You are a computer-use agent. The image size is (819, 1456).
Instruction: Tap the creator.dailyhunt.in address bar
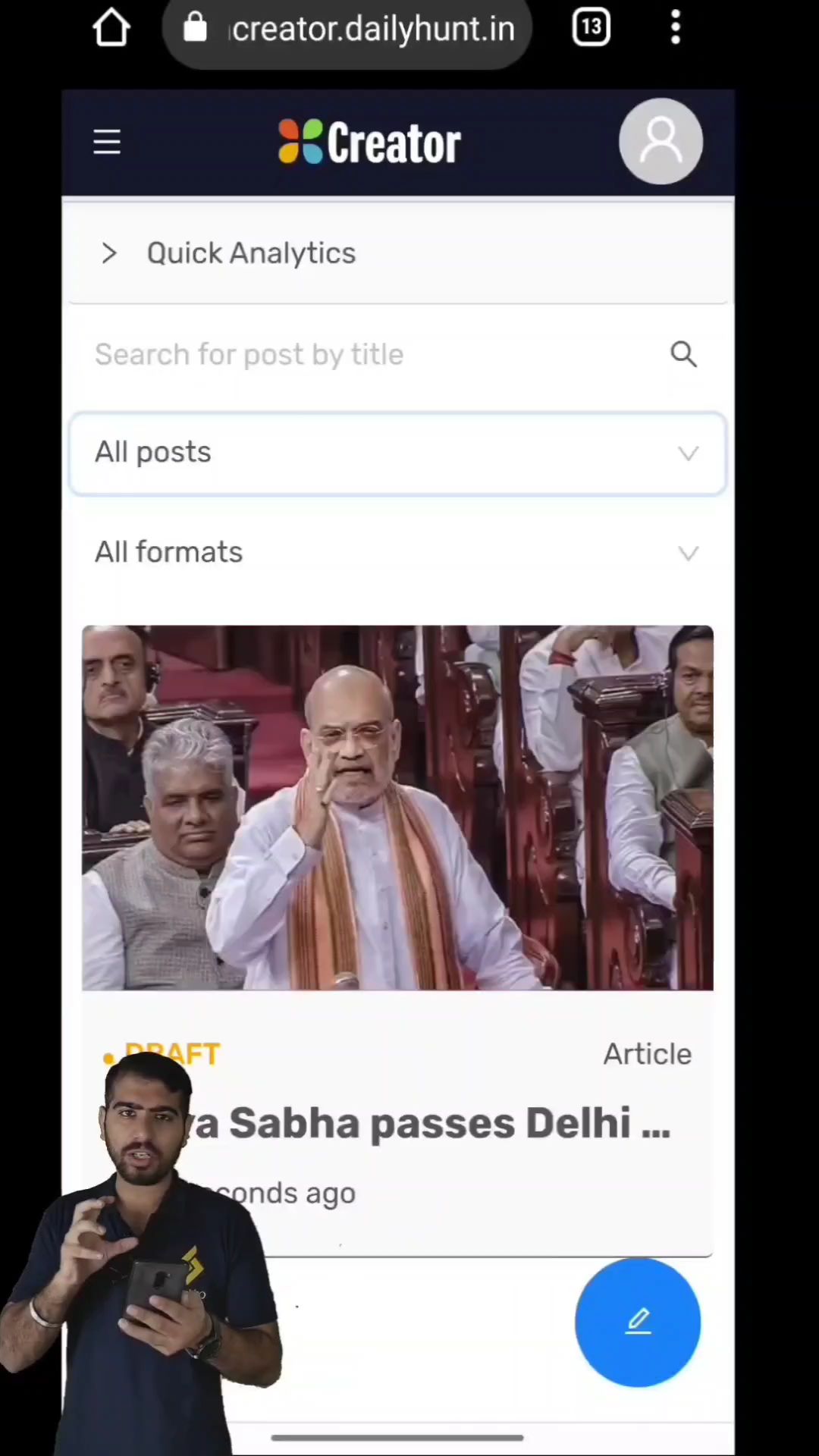point(372,30)
